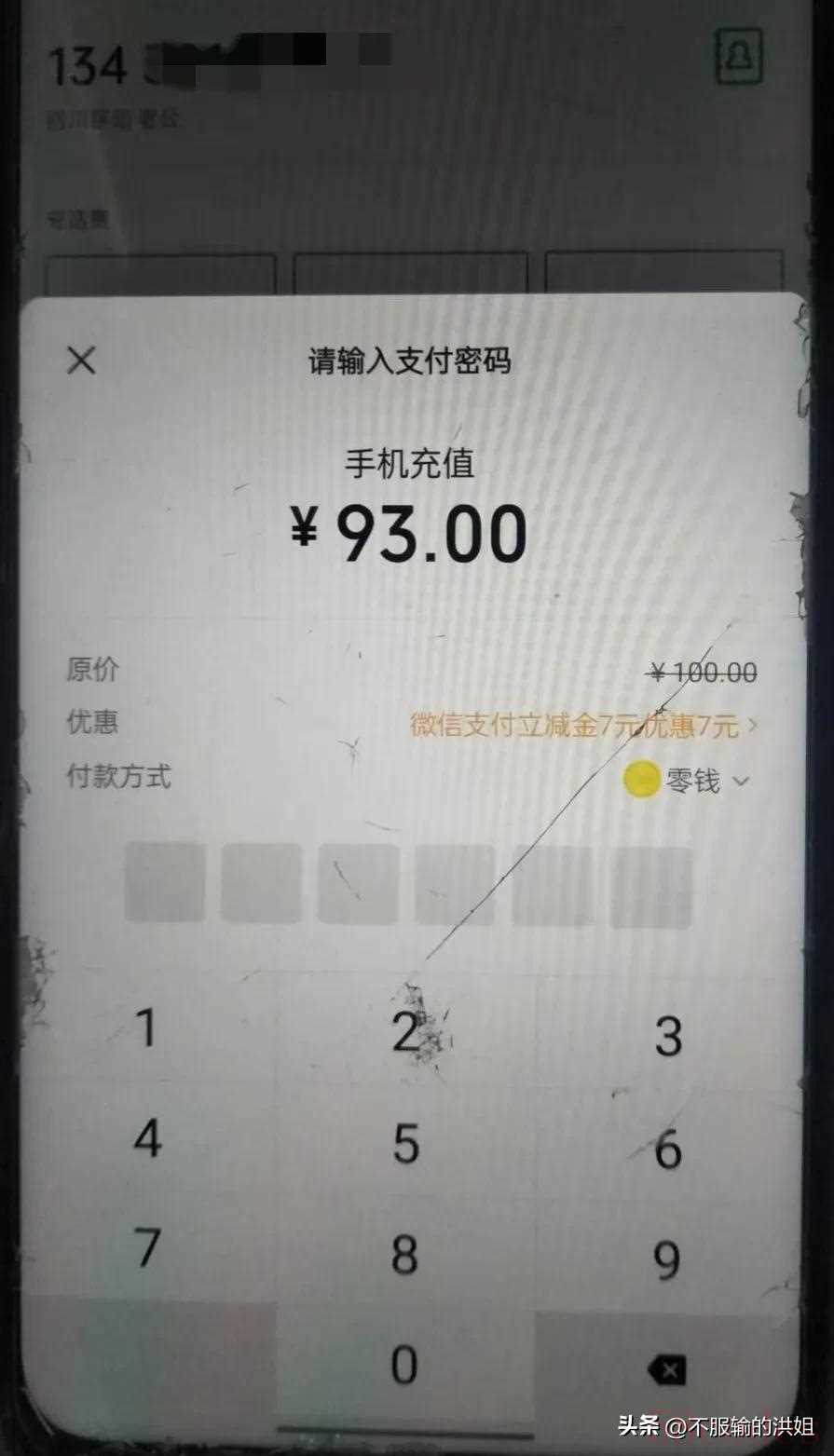Enter digit 1 on the keypad
Screen dimensions: 834x1456
pyautogui.click(x=145, y=1027)
